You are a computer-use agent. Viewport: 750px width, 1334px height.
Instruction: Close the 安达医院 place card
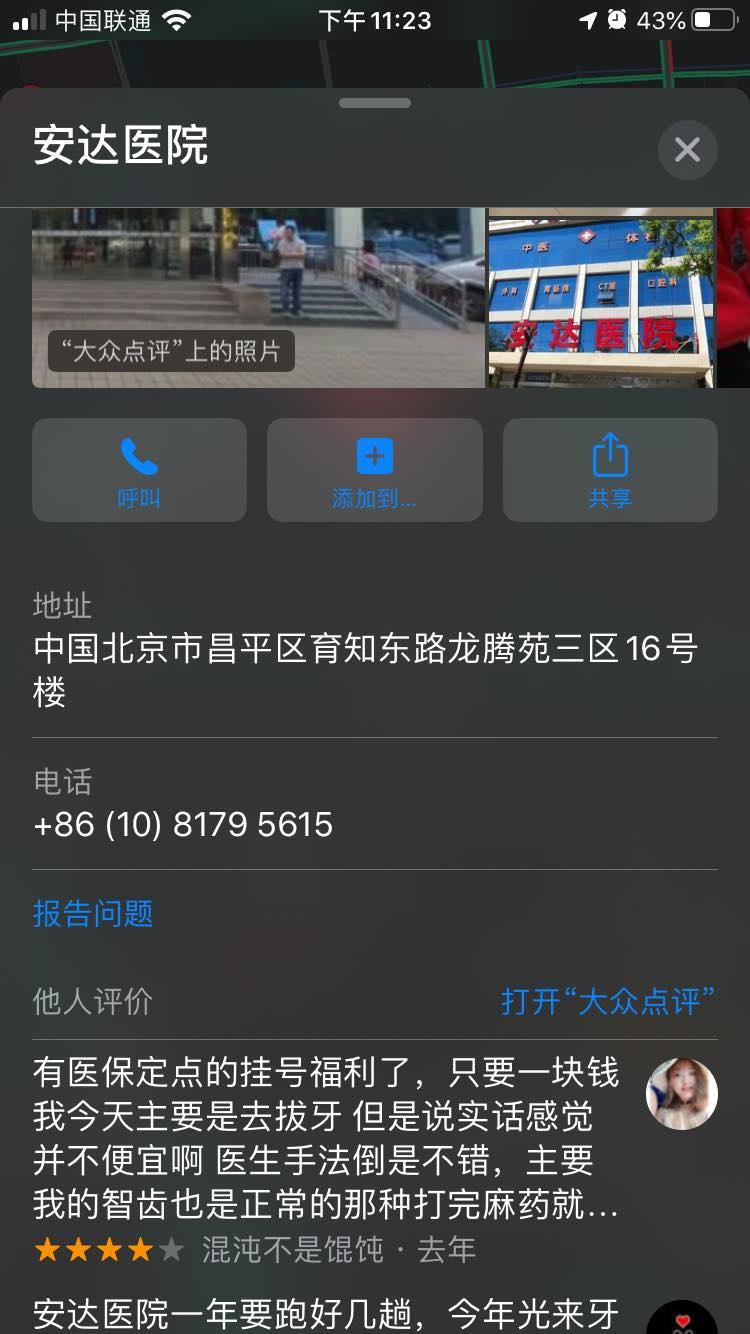687,150
